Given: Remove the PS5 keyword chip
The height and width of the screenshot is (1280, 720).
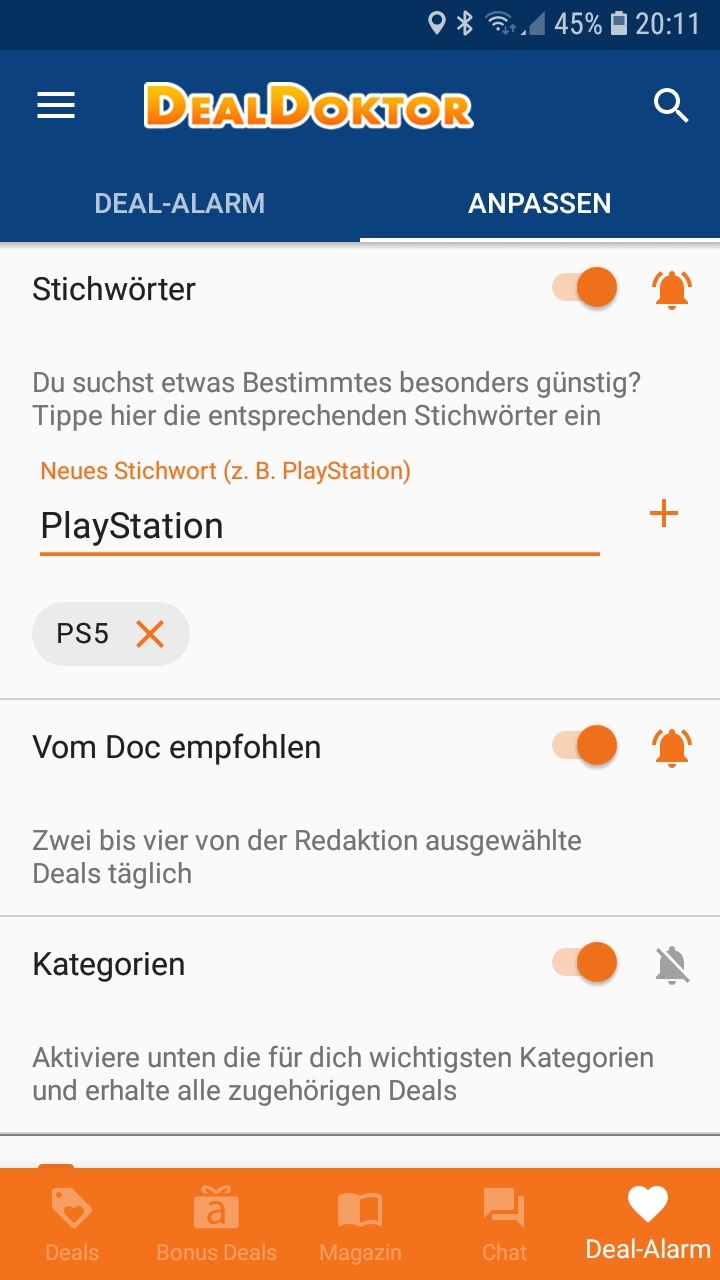Looking at the screenshot, I should point(150,633).
